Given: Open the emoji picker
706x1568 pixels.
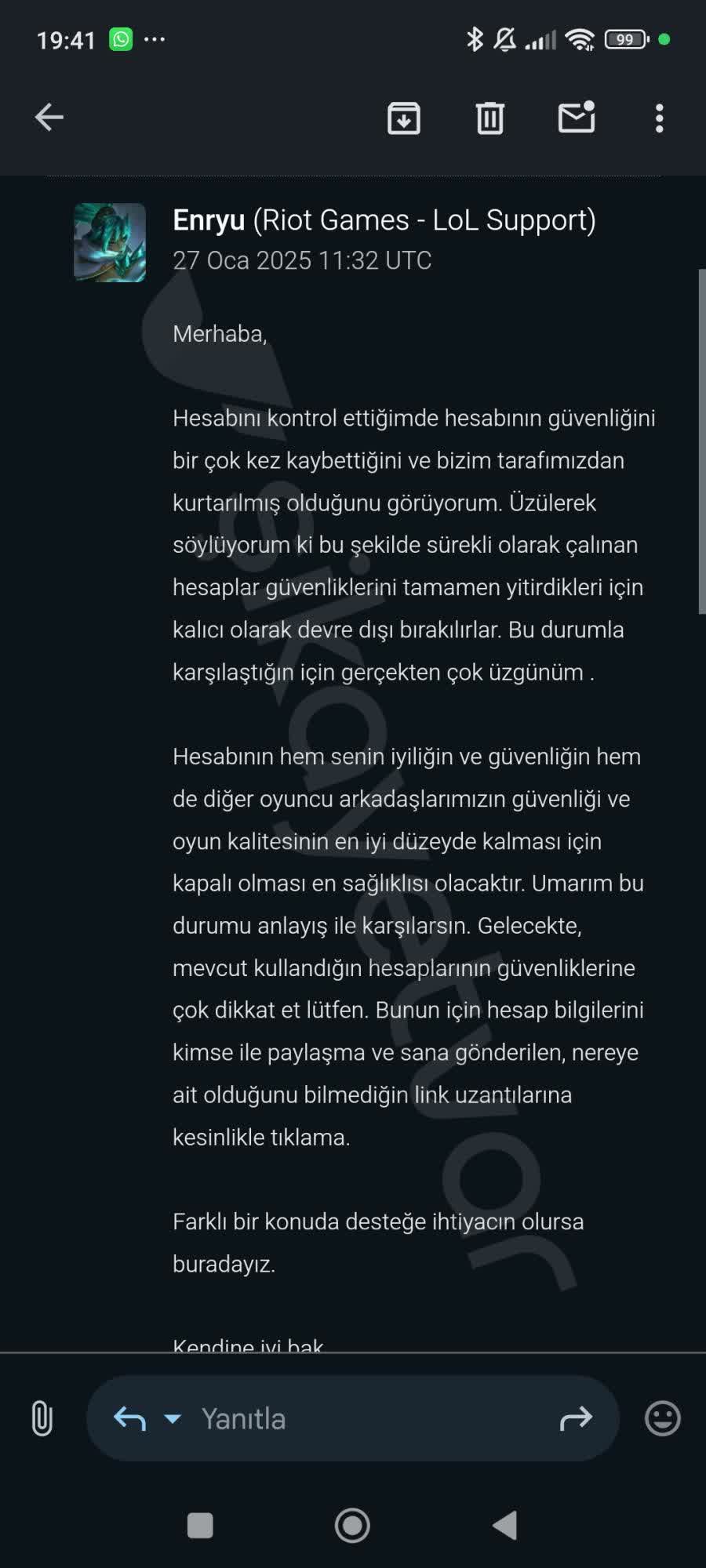Looking at the screenshot, I should tap(662, 1418).
